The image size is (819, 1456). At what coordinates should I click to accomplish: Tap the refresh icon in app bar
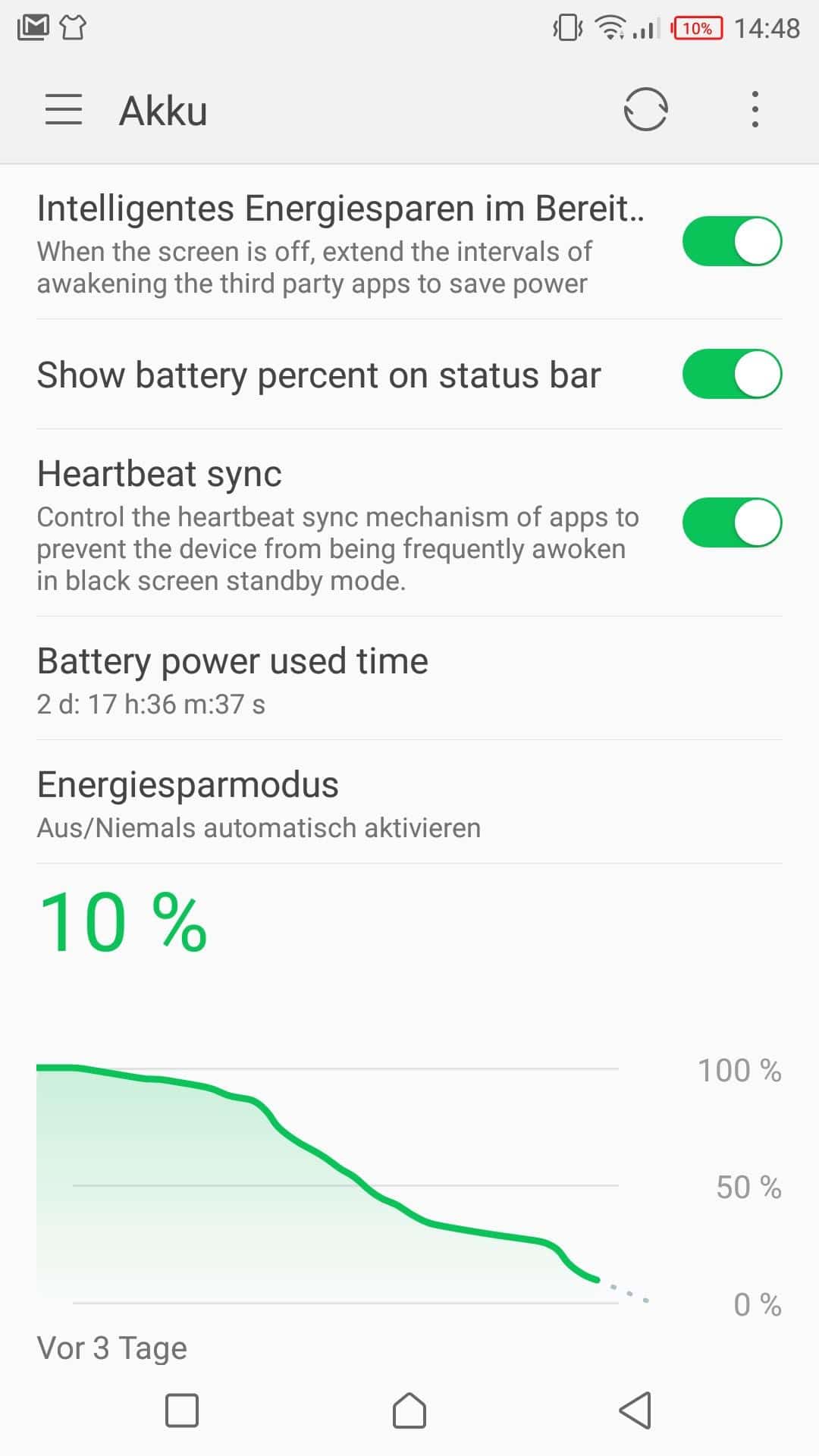click(x=645, y=110)
